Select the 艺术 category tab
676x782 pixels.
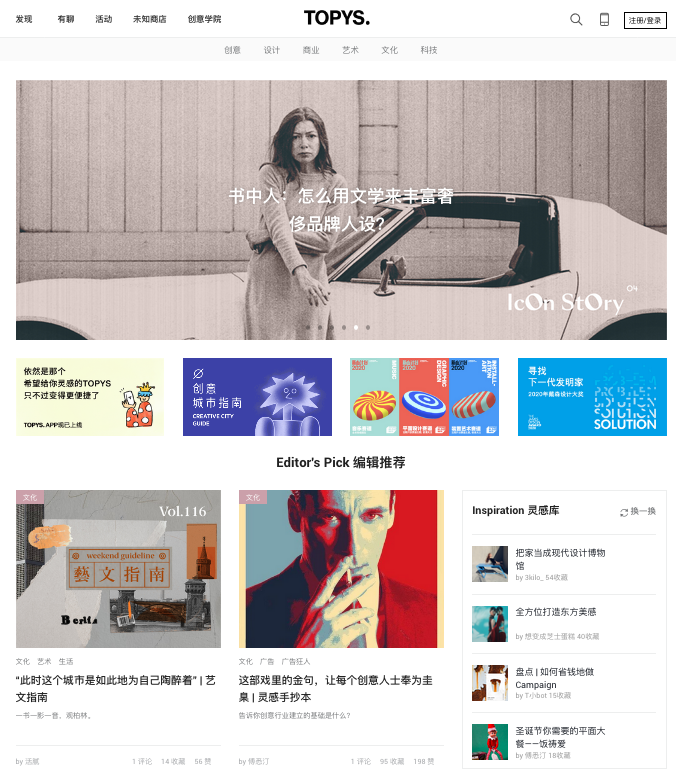[x=350, y=50]
